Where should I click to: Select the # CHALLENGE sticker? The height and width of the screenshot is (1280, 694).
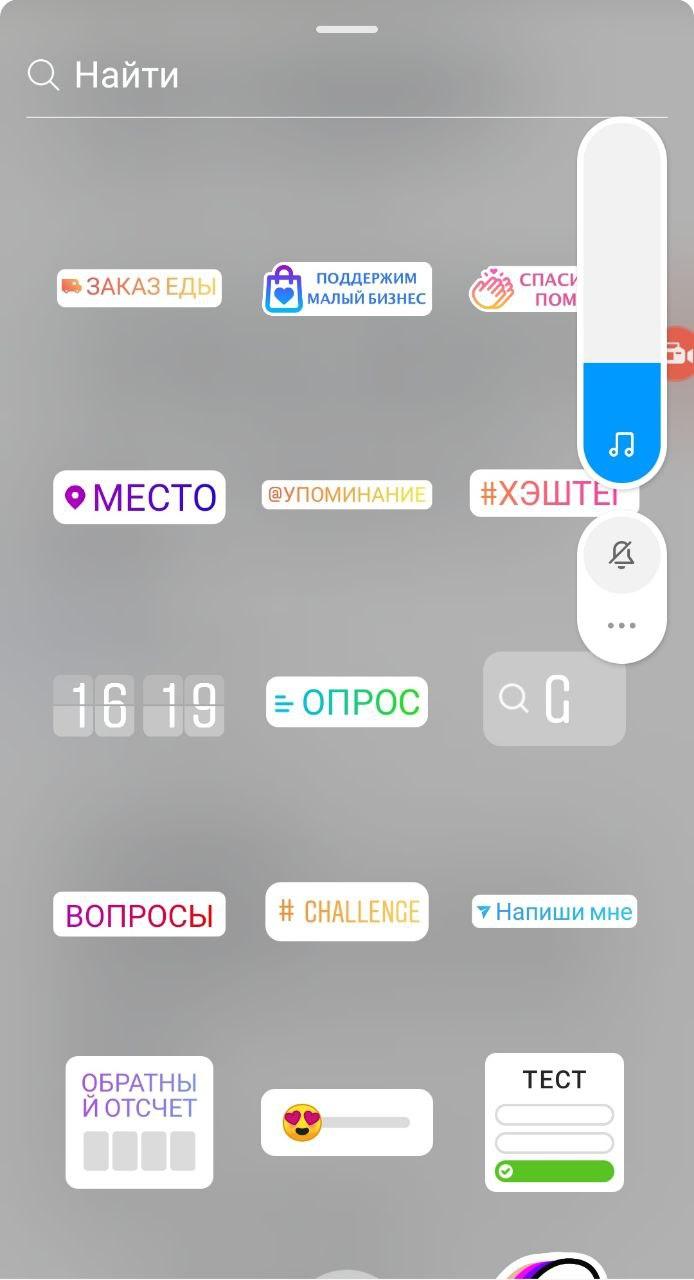347,912
